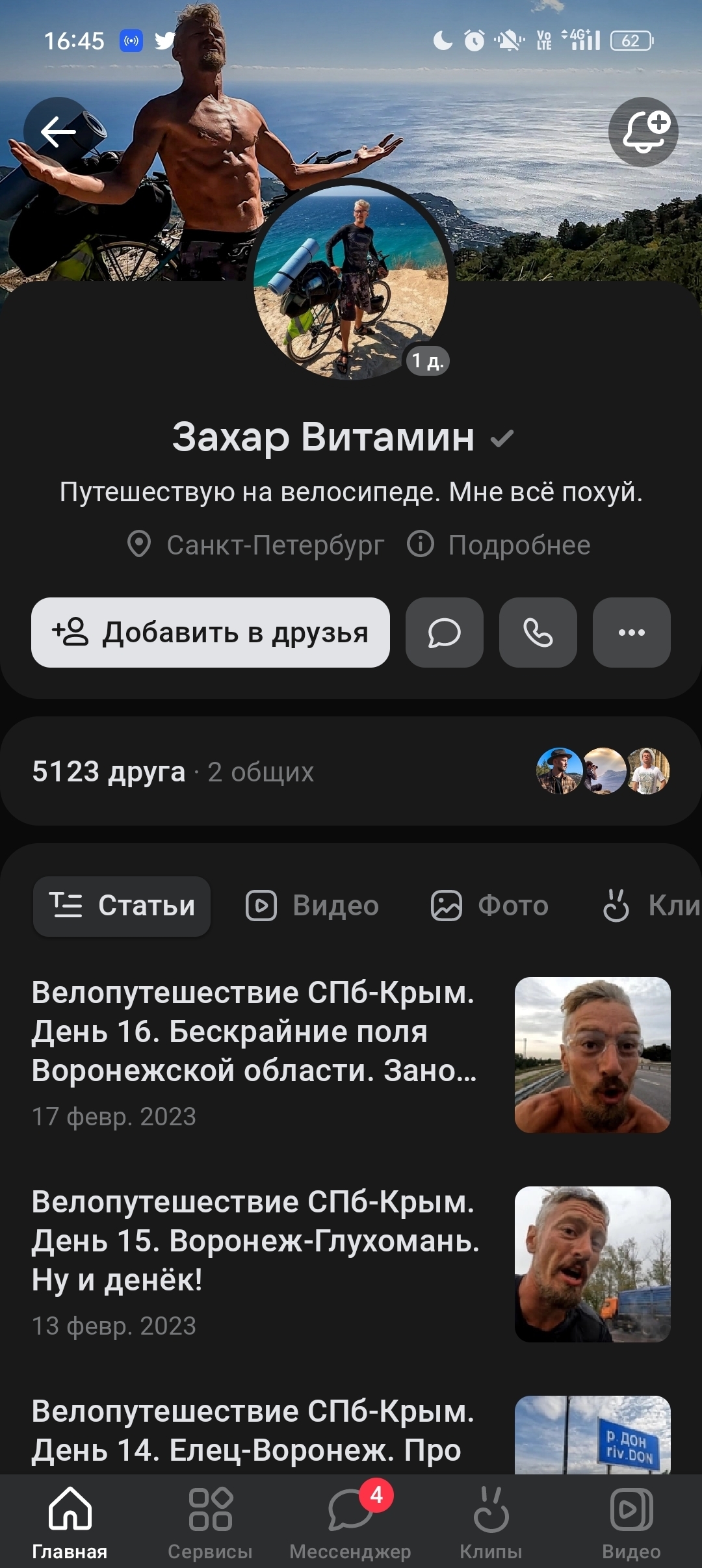
Task: Open Видео in the bottom navigation bar
Action: (631, 1521)
